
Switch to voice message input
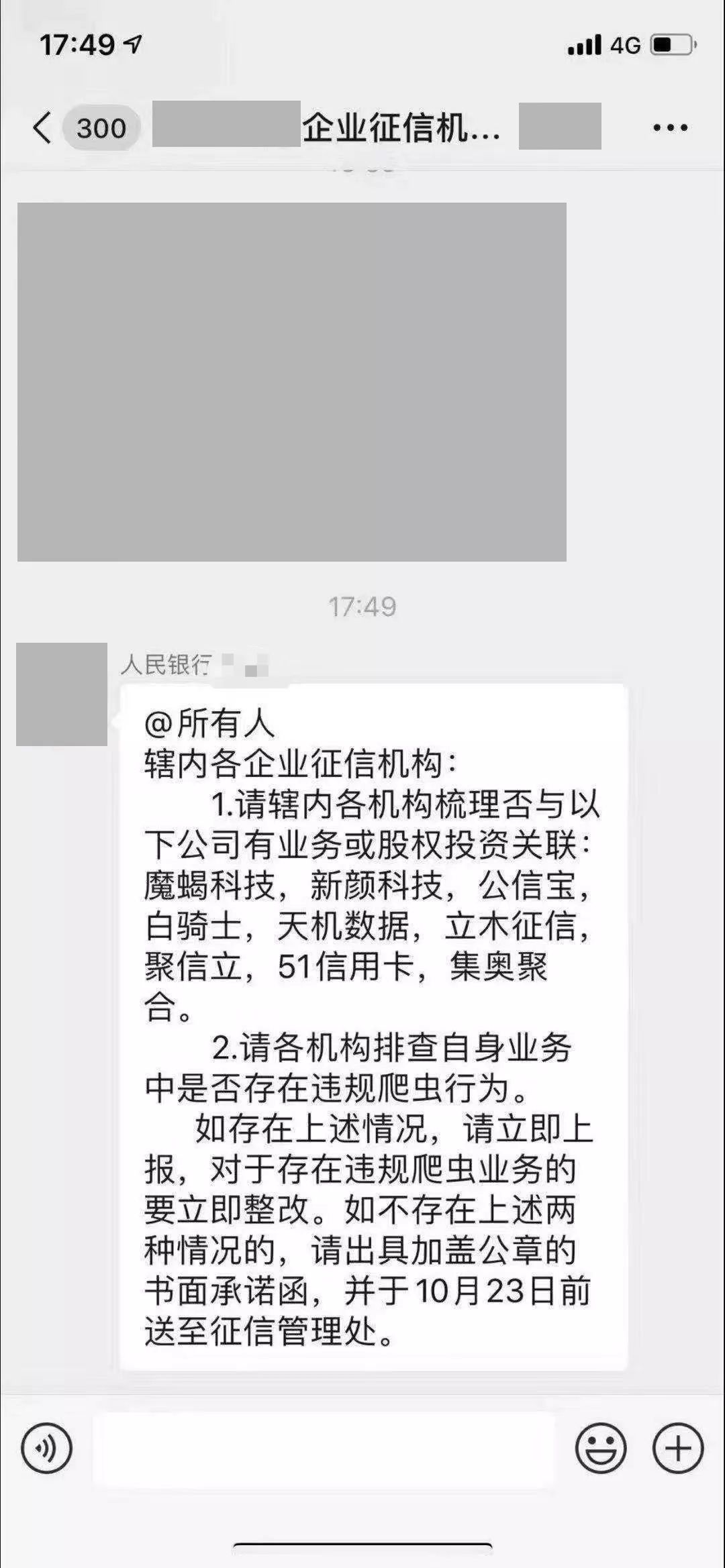tap(46, 1449)
